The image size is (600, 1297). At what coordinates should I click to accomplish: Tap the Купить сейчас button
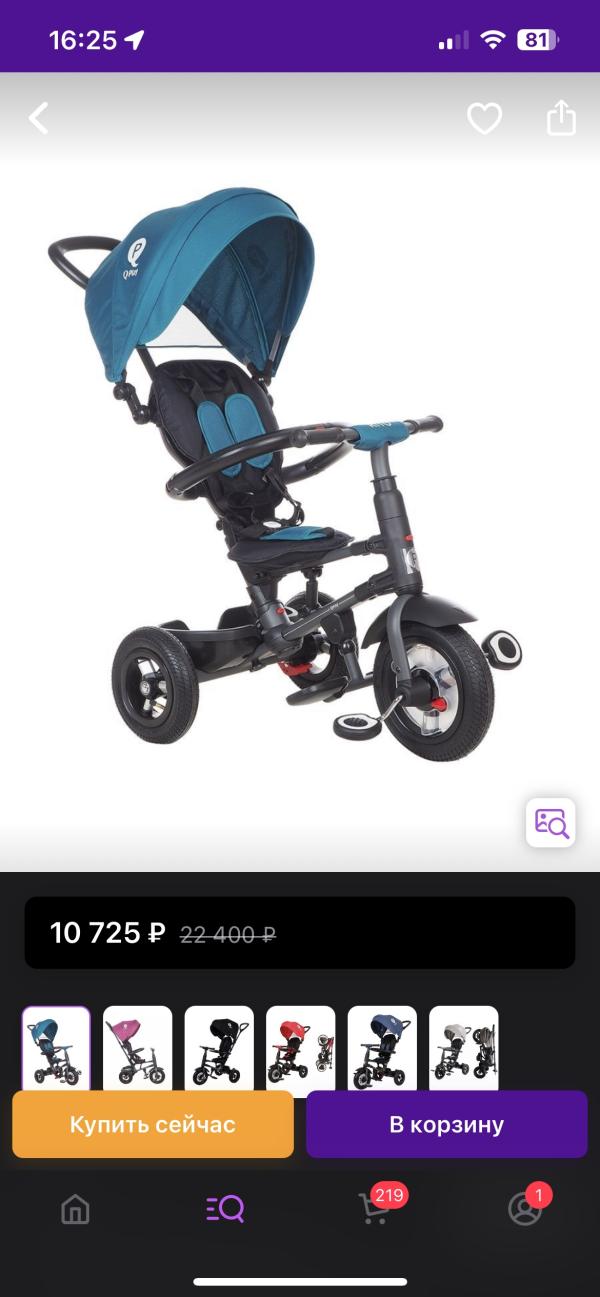[153, 1124]
